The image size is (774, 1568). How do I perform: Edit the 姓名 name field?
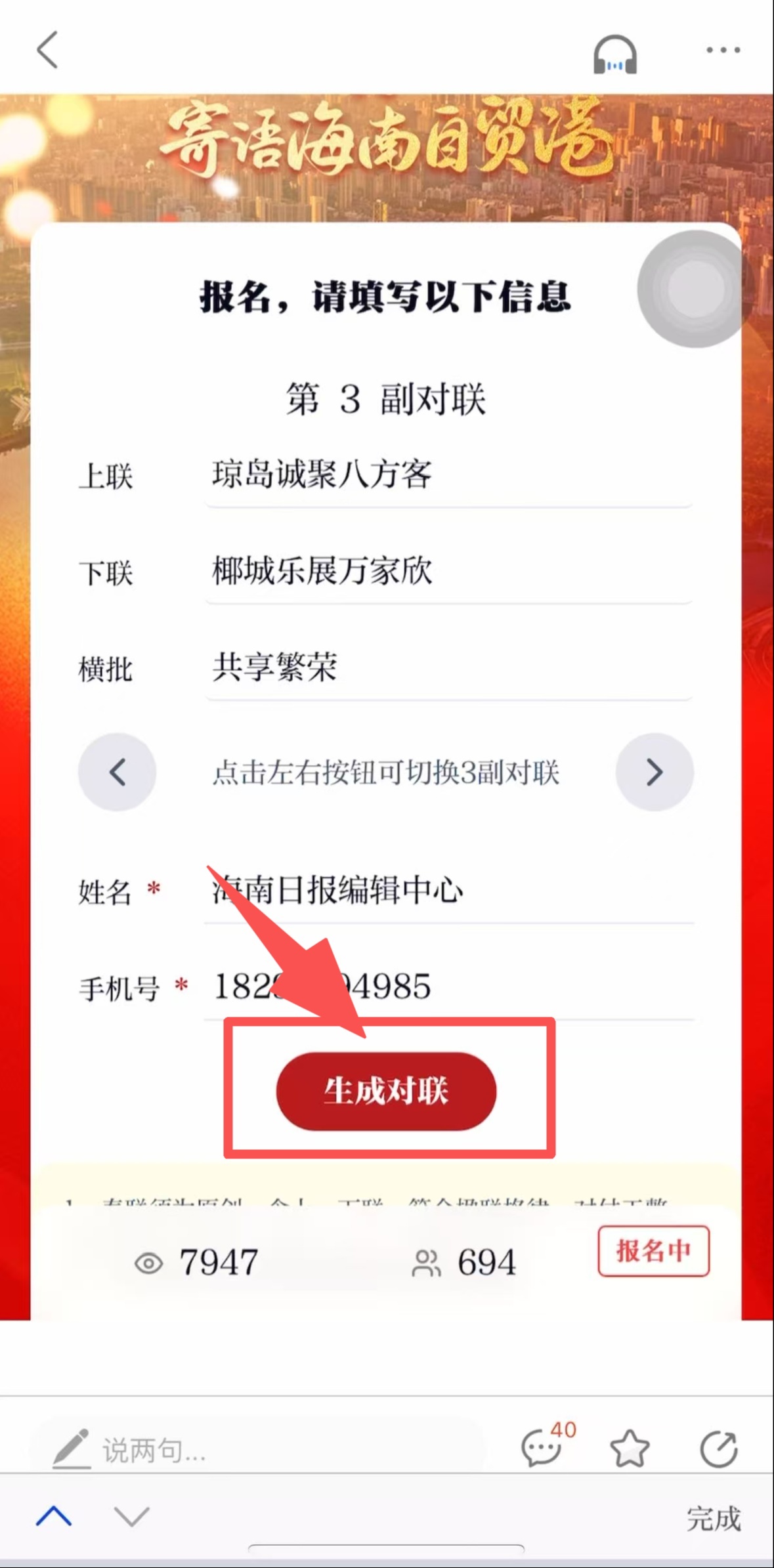pos(448,891)
